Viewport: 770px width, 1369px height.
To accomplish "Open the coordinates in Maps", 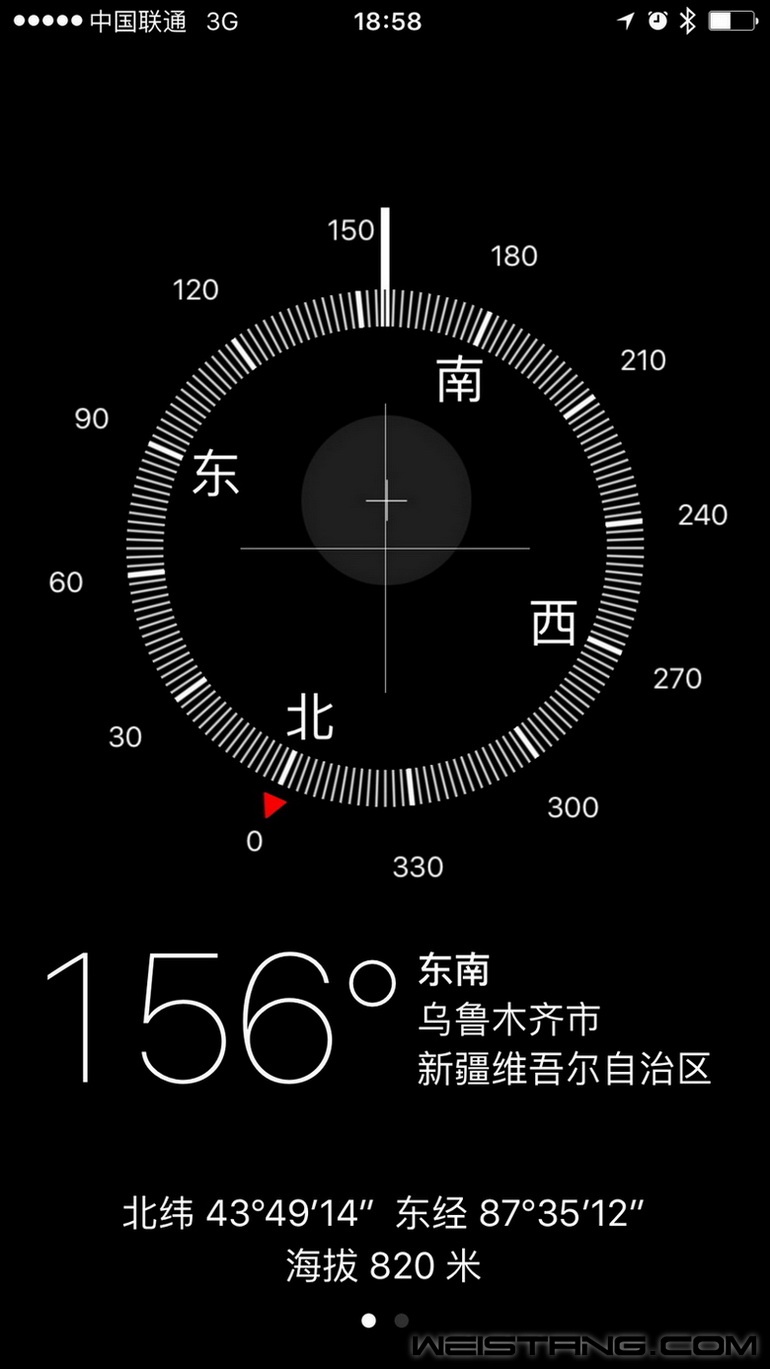I will (x=384, y=1214).
